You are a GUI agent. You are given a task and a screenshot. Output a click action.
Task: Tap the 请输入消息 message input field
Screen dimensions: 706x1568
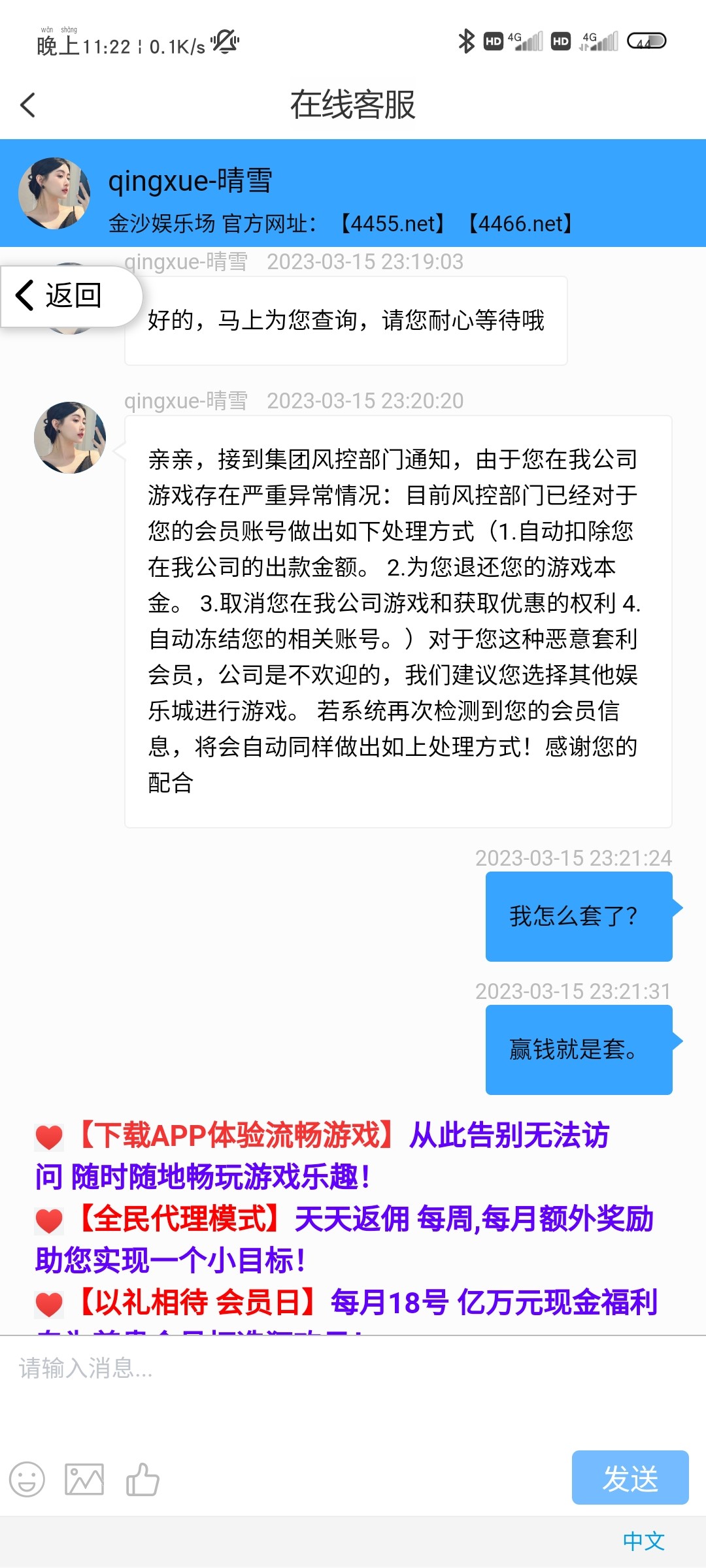[x=261, y=1374]
